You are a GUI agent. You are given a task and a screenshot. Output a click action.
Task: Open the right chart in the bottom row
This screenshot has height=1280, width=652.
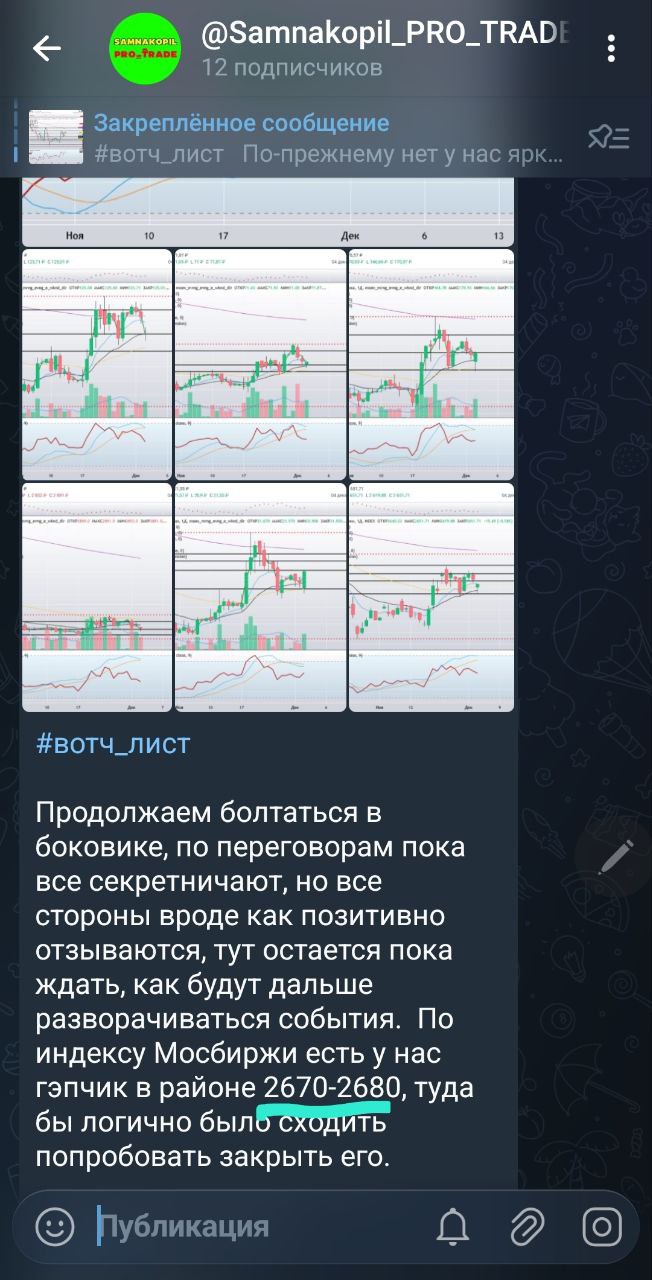click(x=431, y=598)
